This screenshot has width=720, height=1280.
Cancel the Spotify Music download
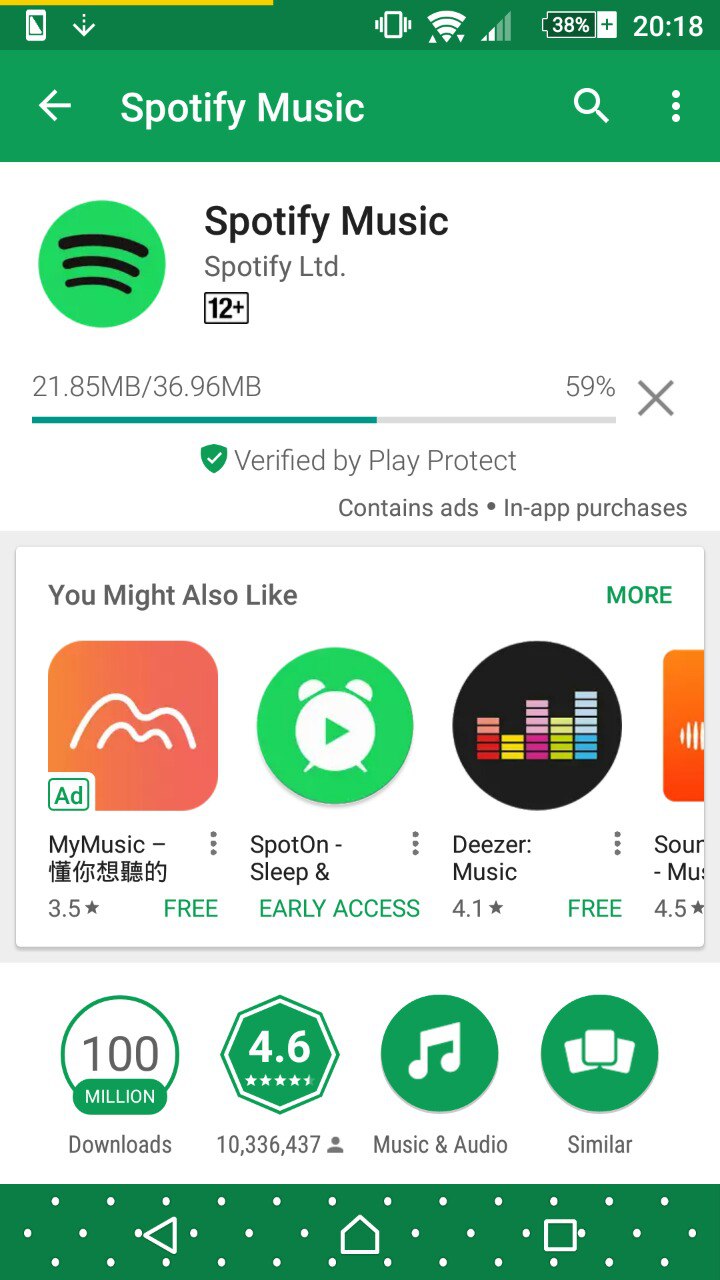(x=656, y=398)
